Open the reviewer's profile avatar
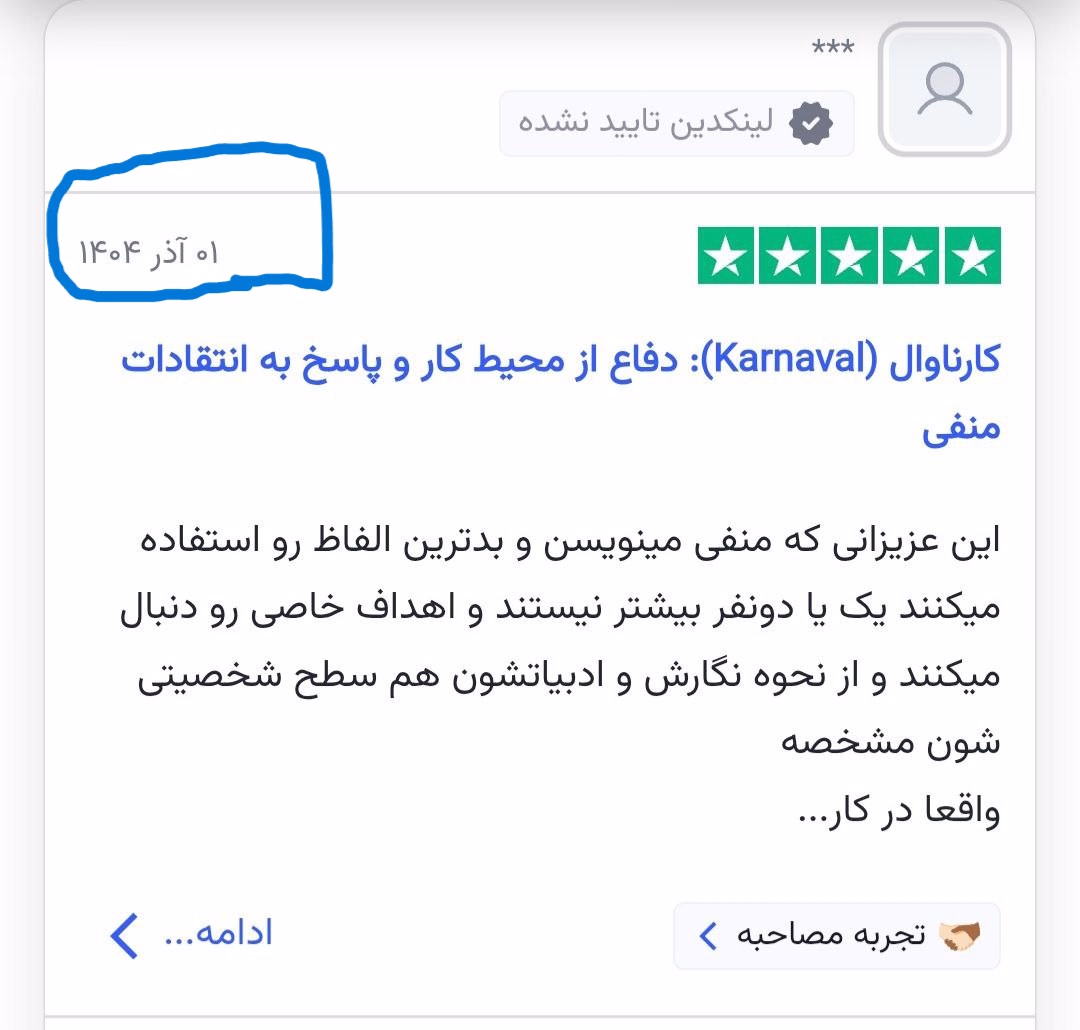The height and width of the screenshot is (1030, 1080). [x=944, y=89]
